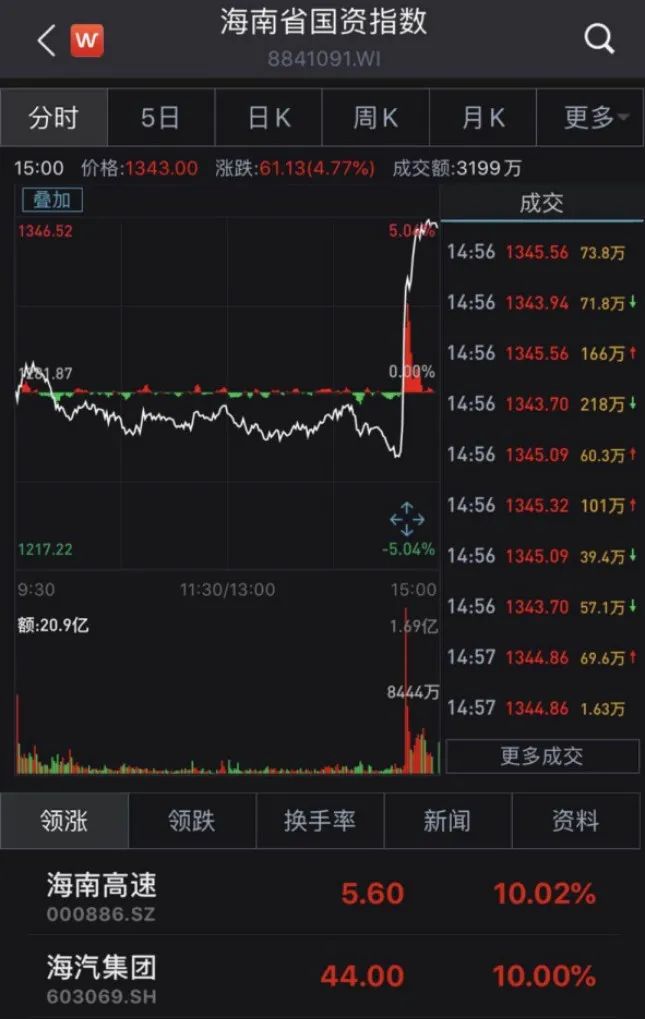
Task: Show the 月K chart
Action: point(483,118)
